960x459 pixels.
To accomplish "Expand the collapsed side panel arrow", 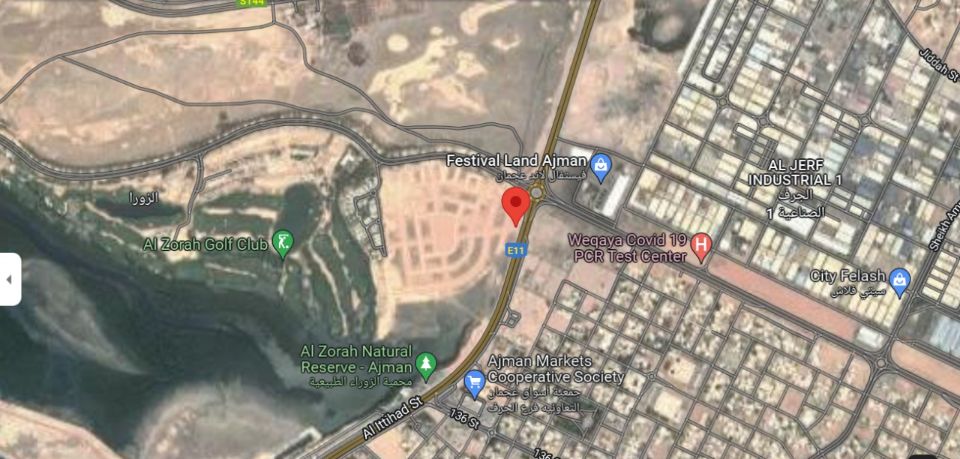I will (9, 279).
